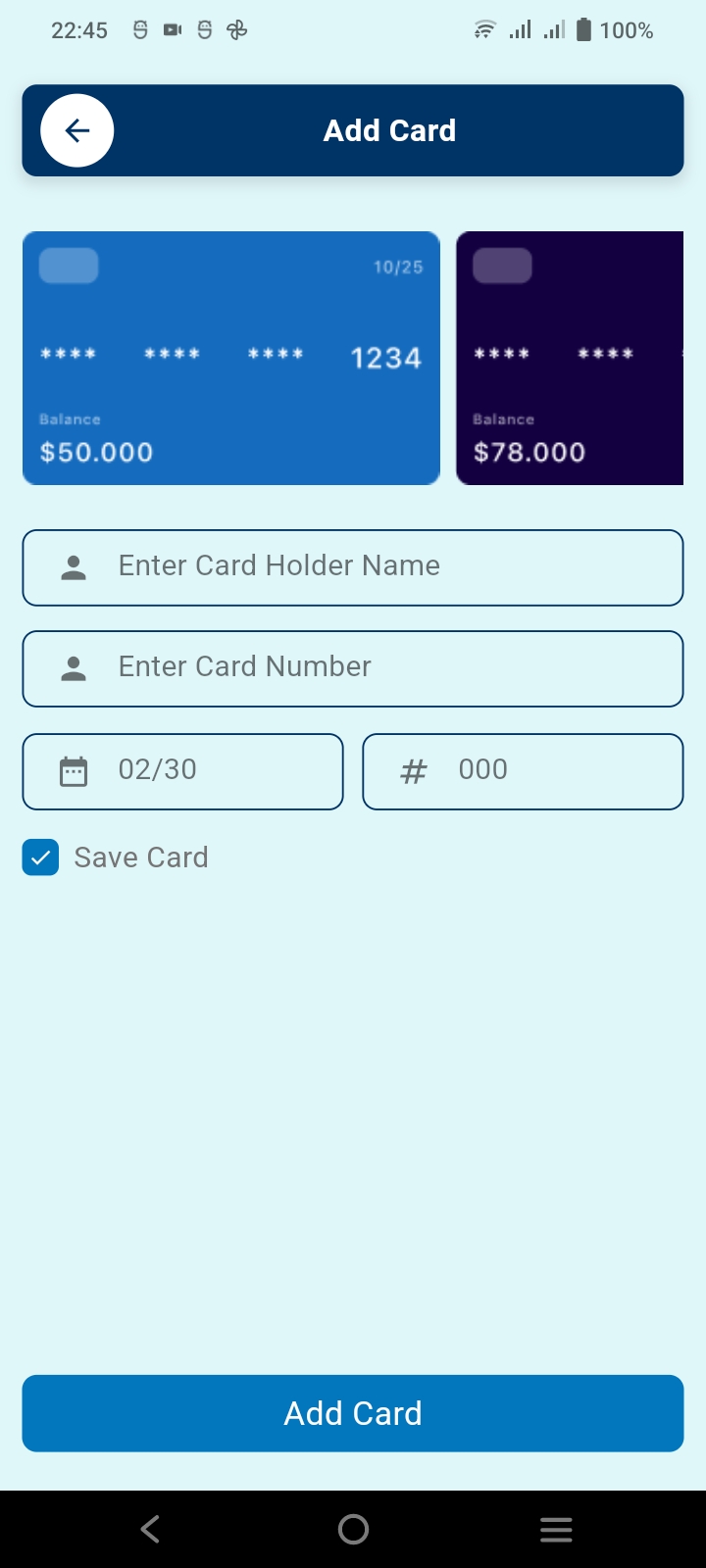Open the recent apps menu icon

coord(556,1528)
